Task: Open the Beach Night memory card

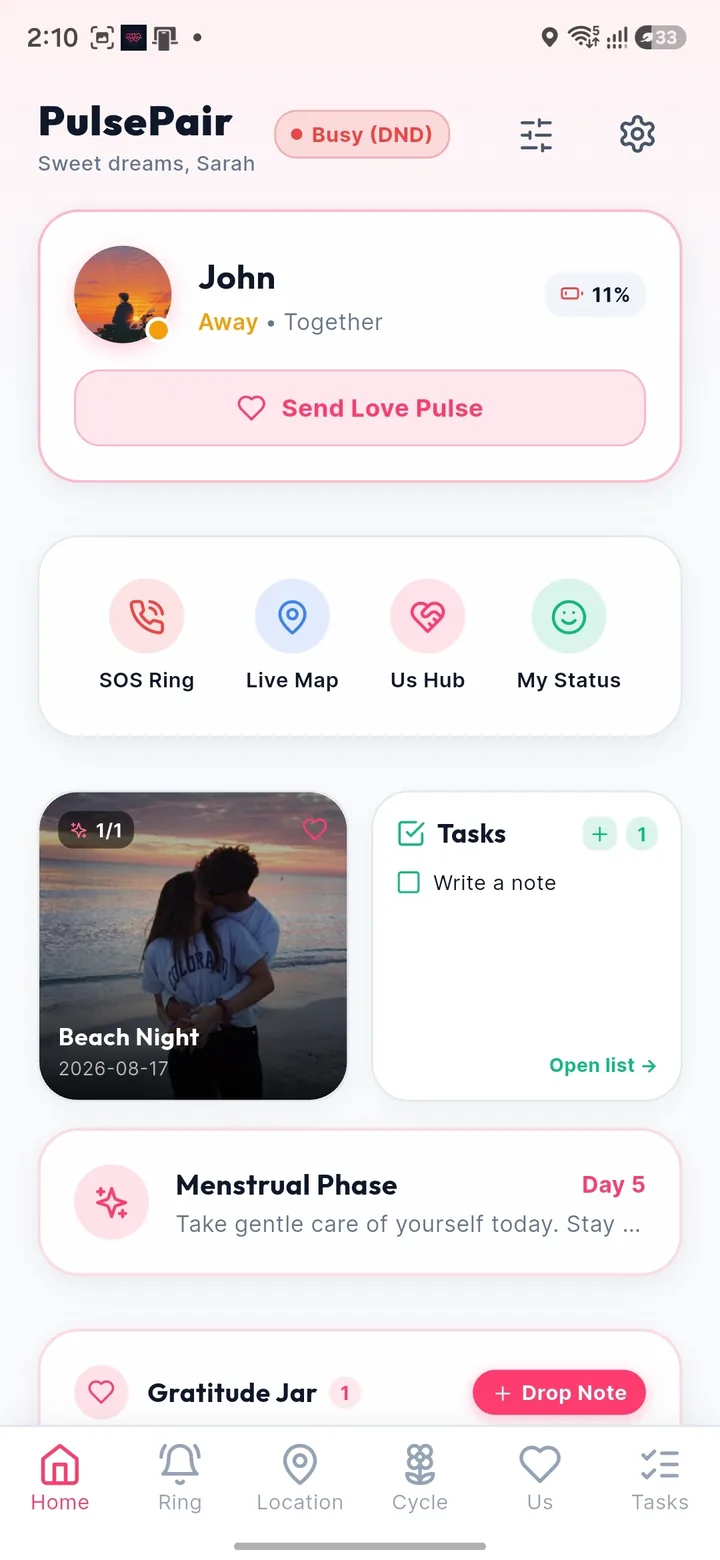Action: (193, 946)
